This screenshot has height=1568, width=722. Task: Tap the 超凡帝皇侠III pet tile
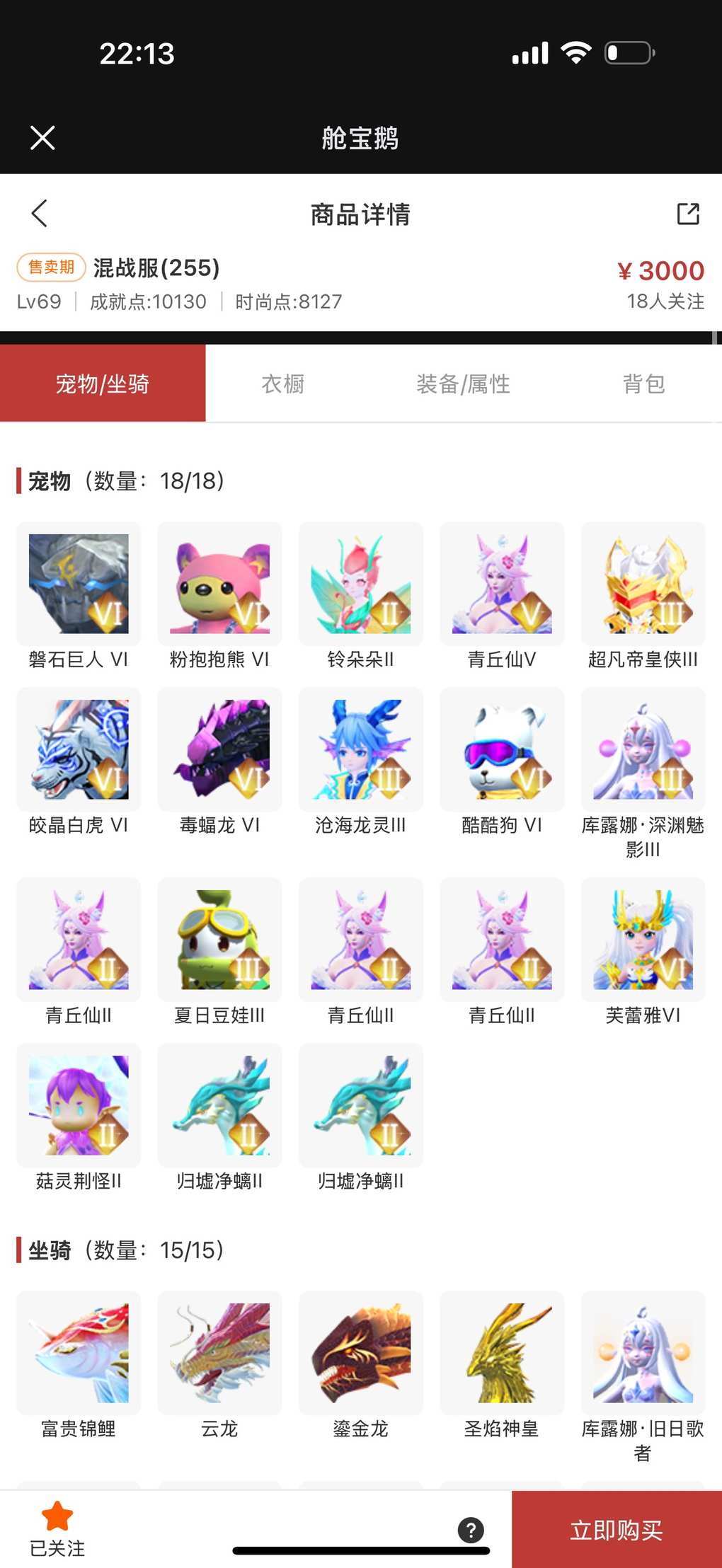(643, 584)
